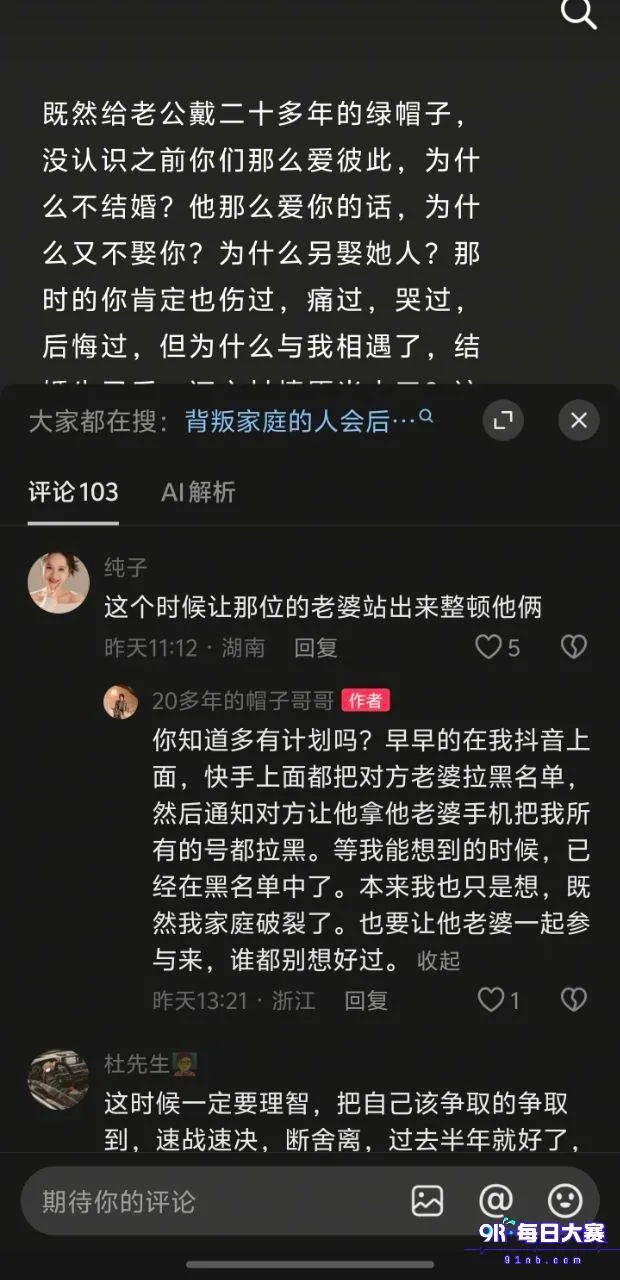620x1280 pixels.
Task: Like 纯子's comment with 5 likes
Action: pyautogui.click(x=497, y=648)
